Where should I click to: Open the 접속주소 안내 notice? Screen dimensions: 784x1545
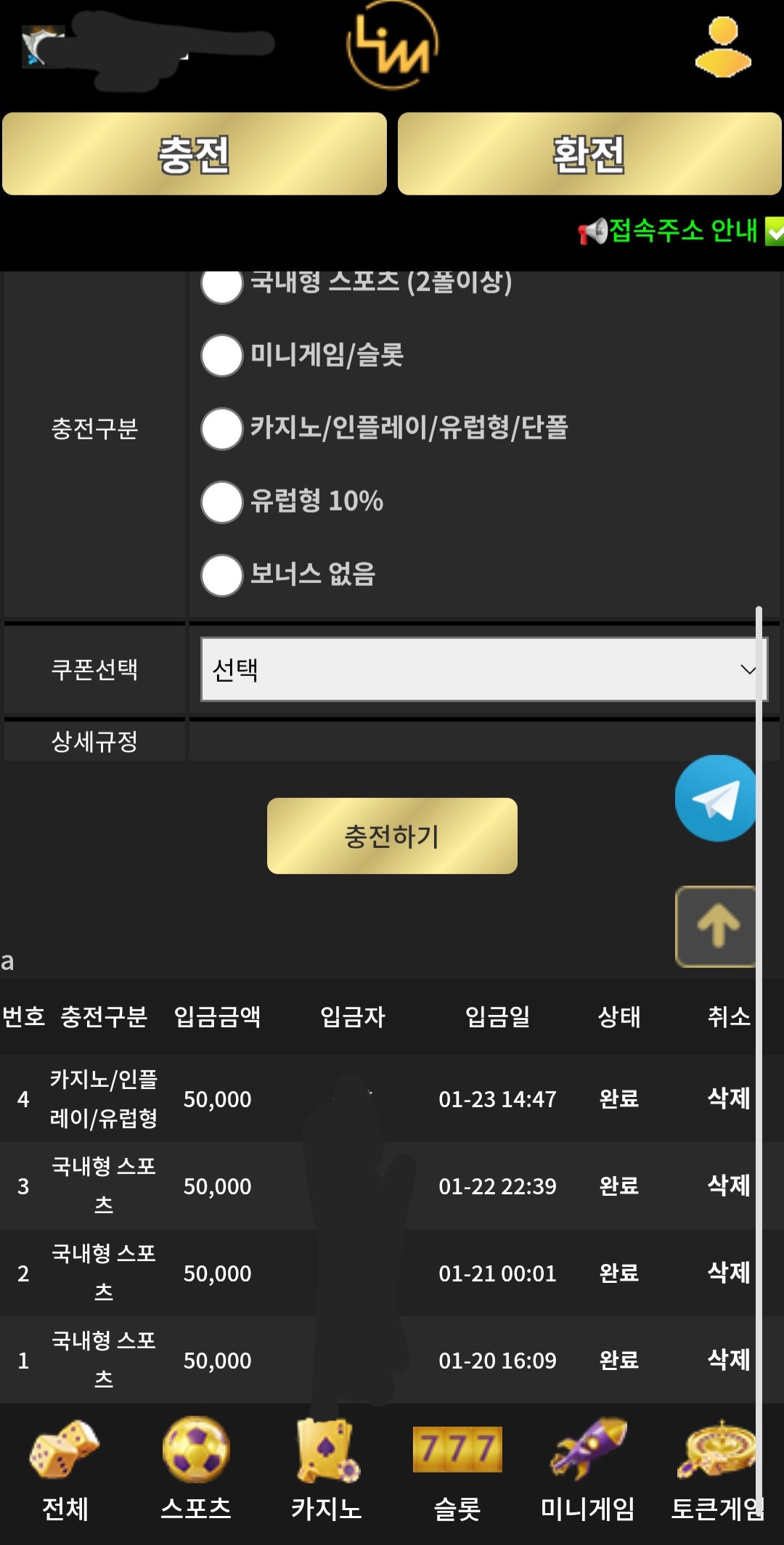[682, 231]
